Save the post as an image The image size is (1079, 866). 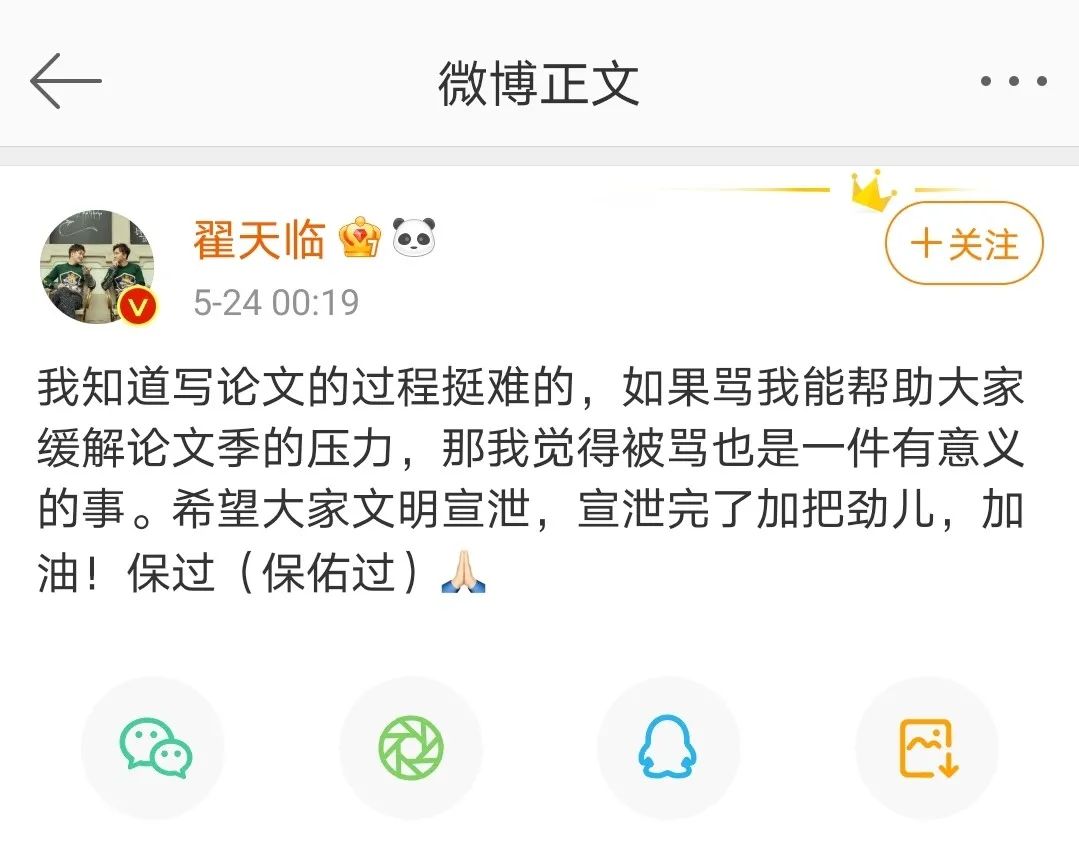[927, 748]
